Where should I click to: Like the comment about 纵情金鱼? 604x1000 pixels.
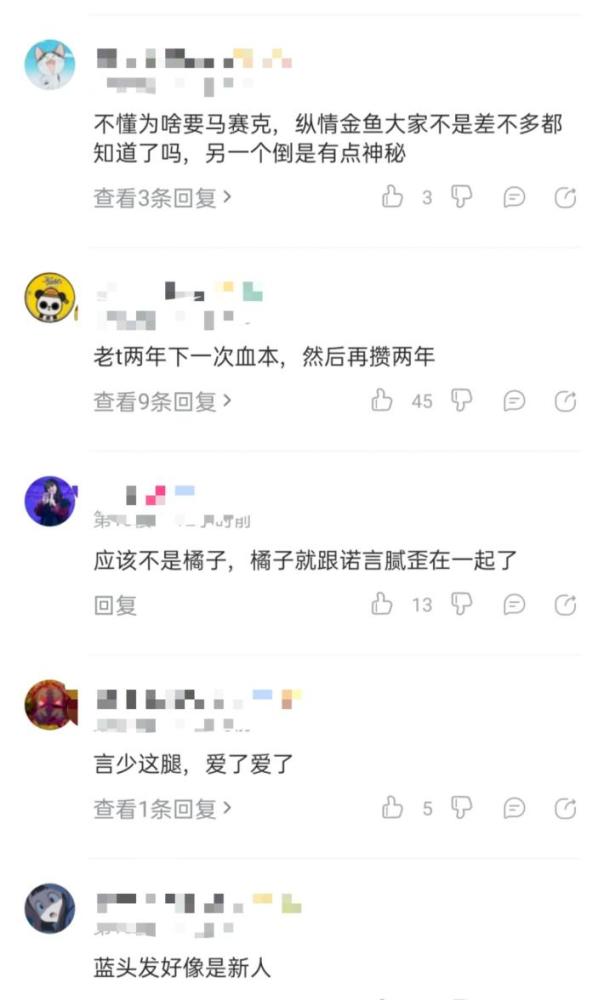tap(393, 197)
